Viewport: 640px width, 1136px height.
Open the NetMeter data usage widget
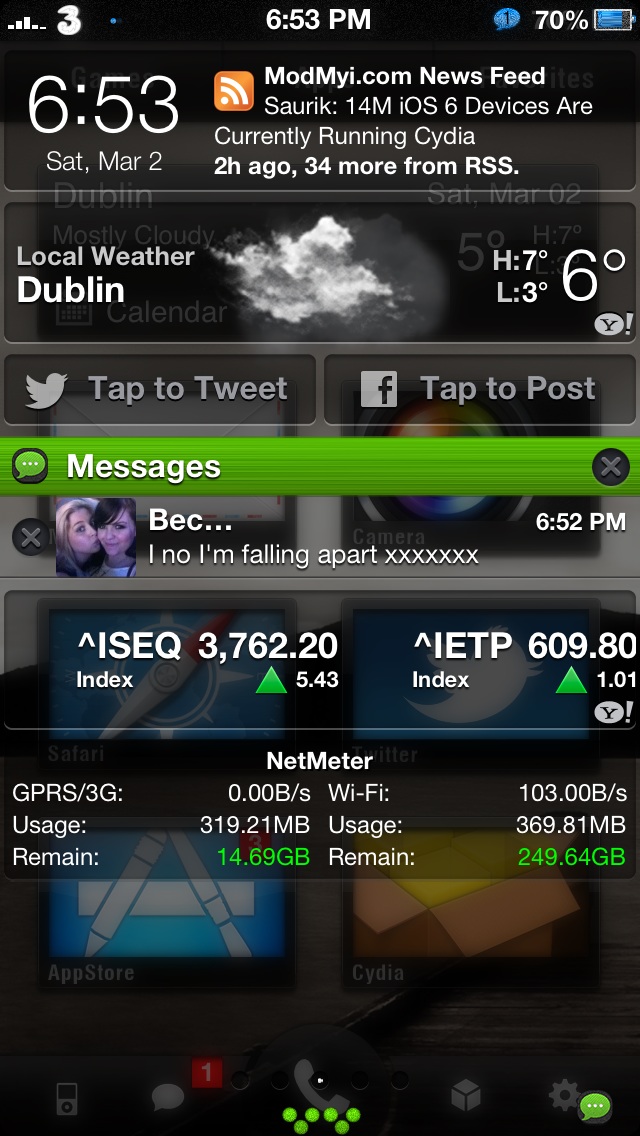(x=320, y=811)
